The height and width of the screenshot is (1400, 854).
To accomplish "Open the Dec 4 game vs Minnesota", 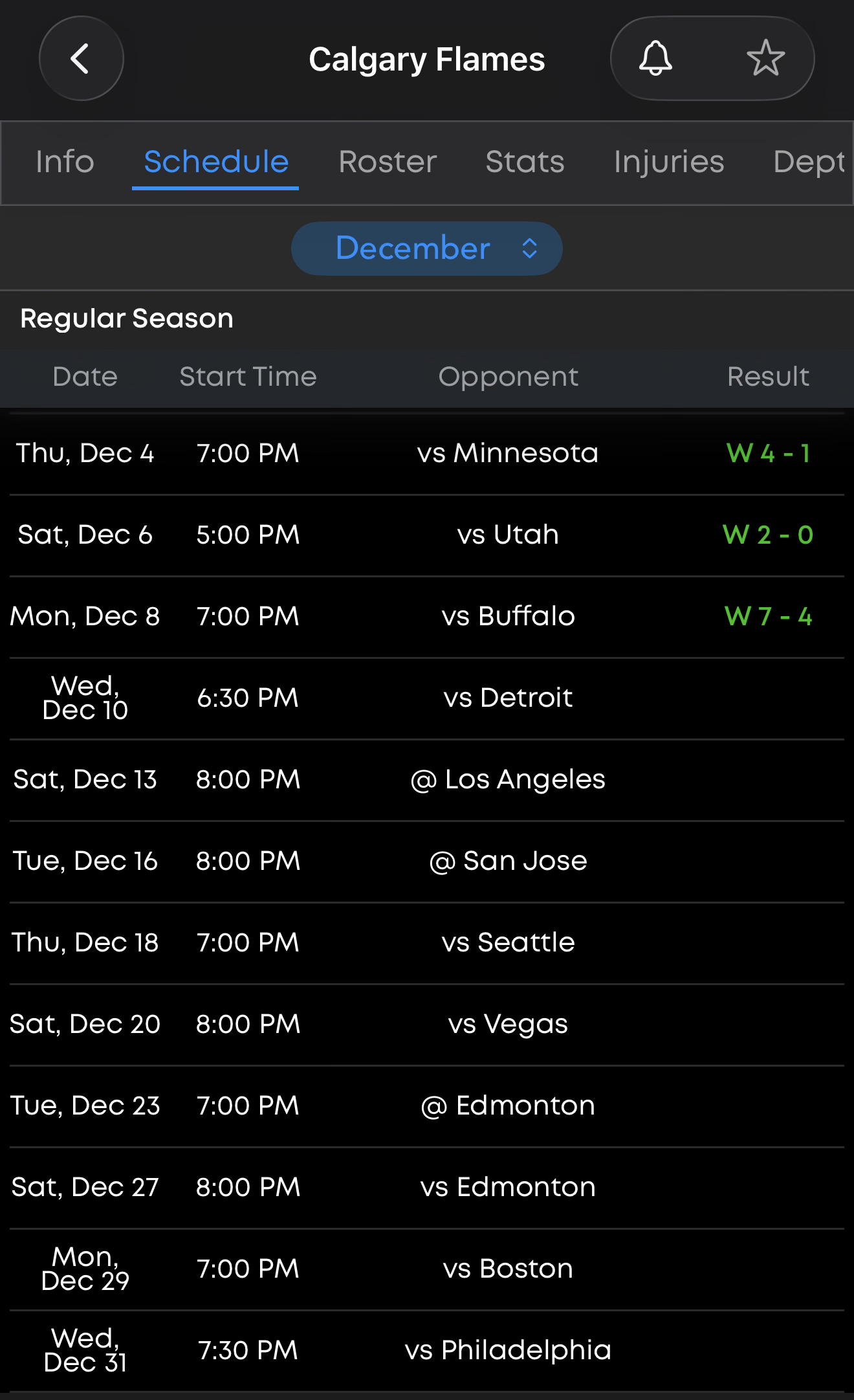I will point(427,454).
